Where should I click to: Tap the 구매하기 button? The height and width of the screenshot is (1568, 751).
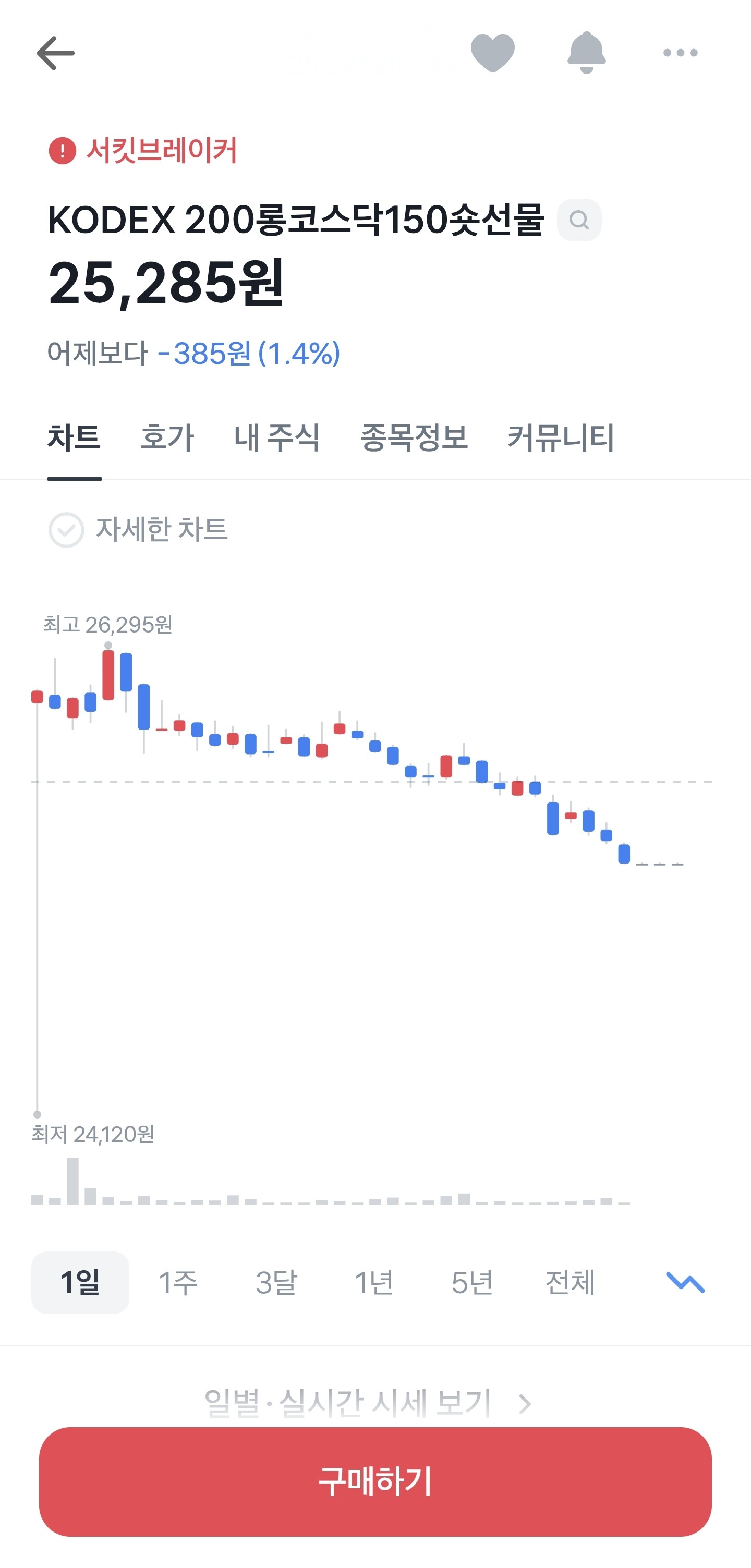[375, 1481]
